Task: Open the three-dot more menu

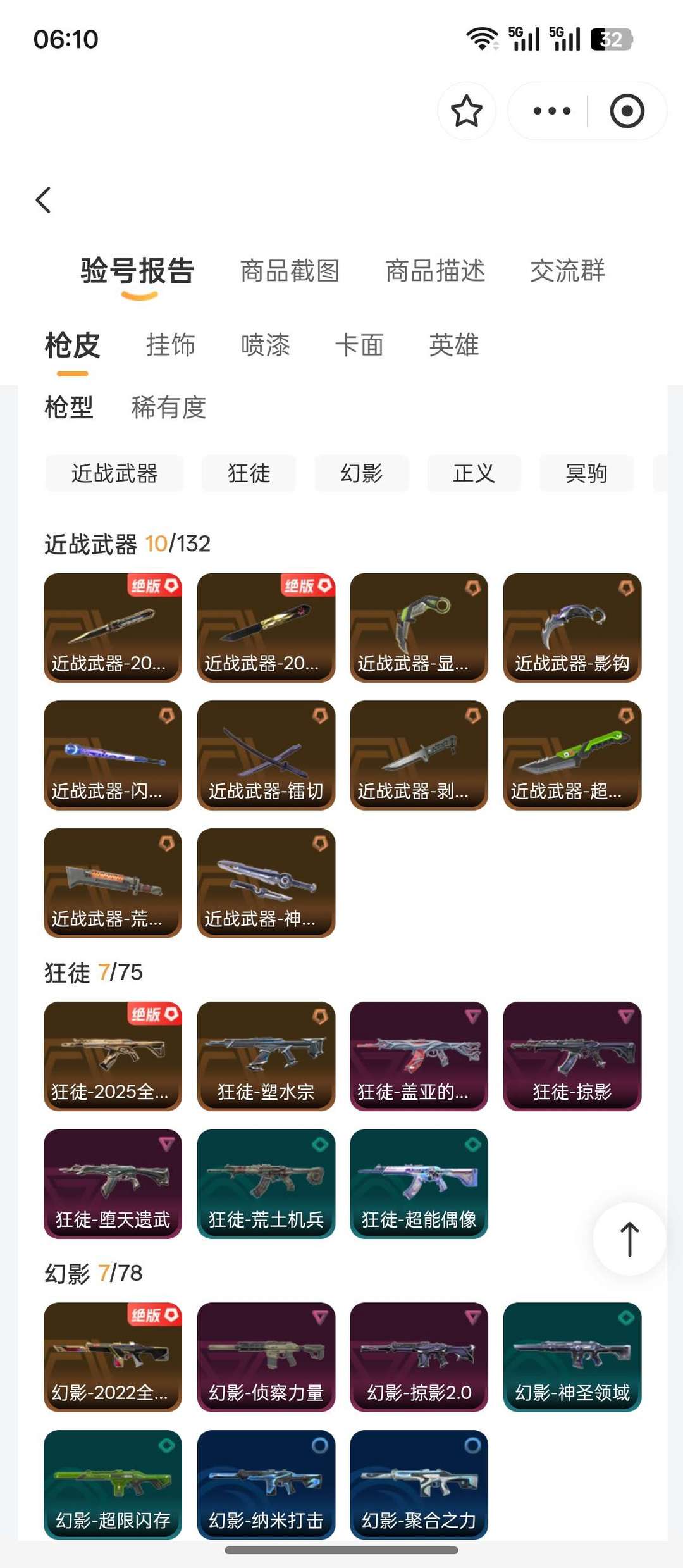Action: coord(551,111)
